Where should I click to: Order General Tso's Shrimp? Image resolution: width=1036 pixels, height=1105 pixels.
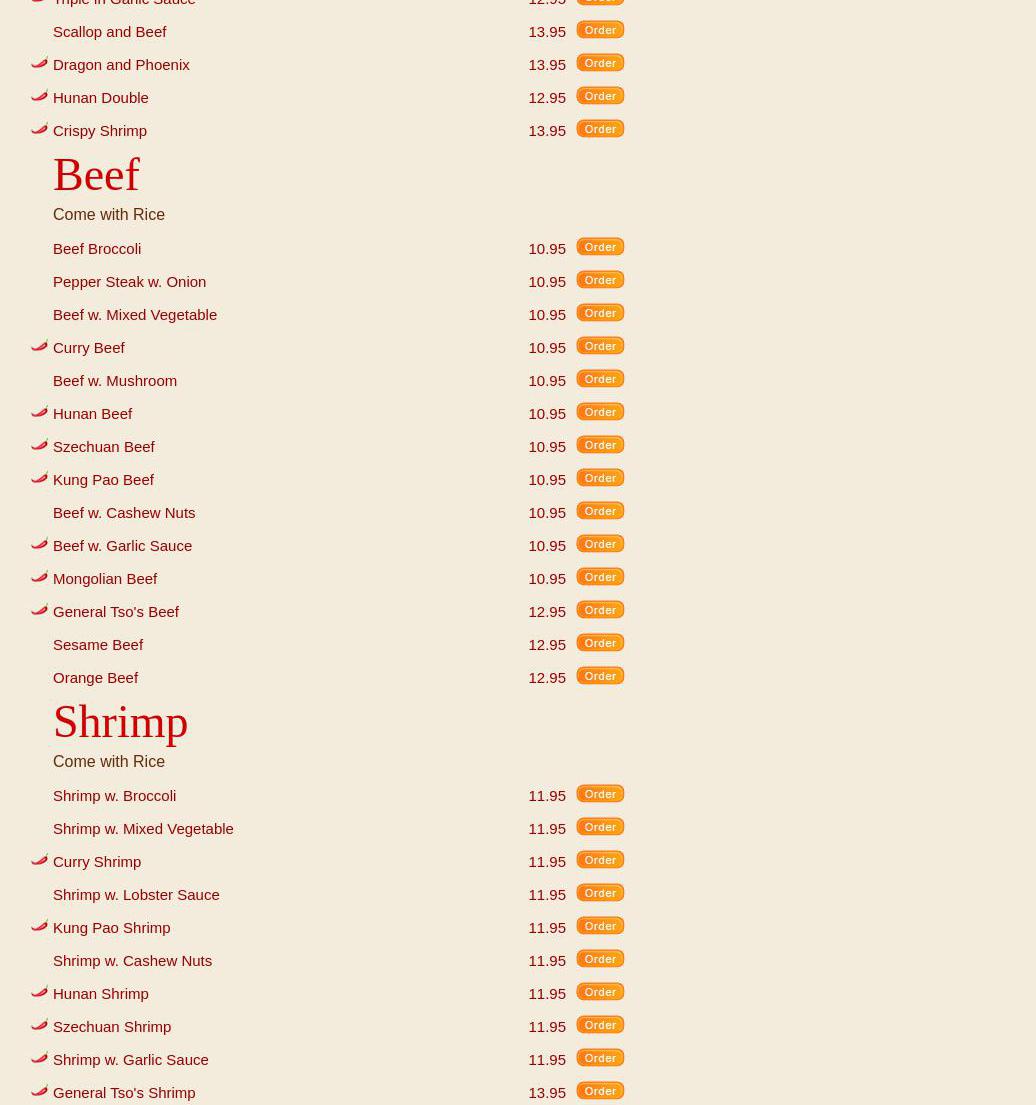point(600,1091)
